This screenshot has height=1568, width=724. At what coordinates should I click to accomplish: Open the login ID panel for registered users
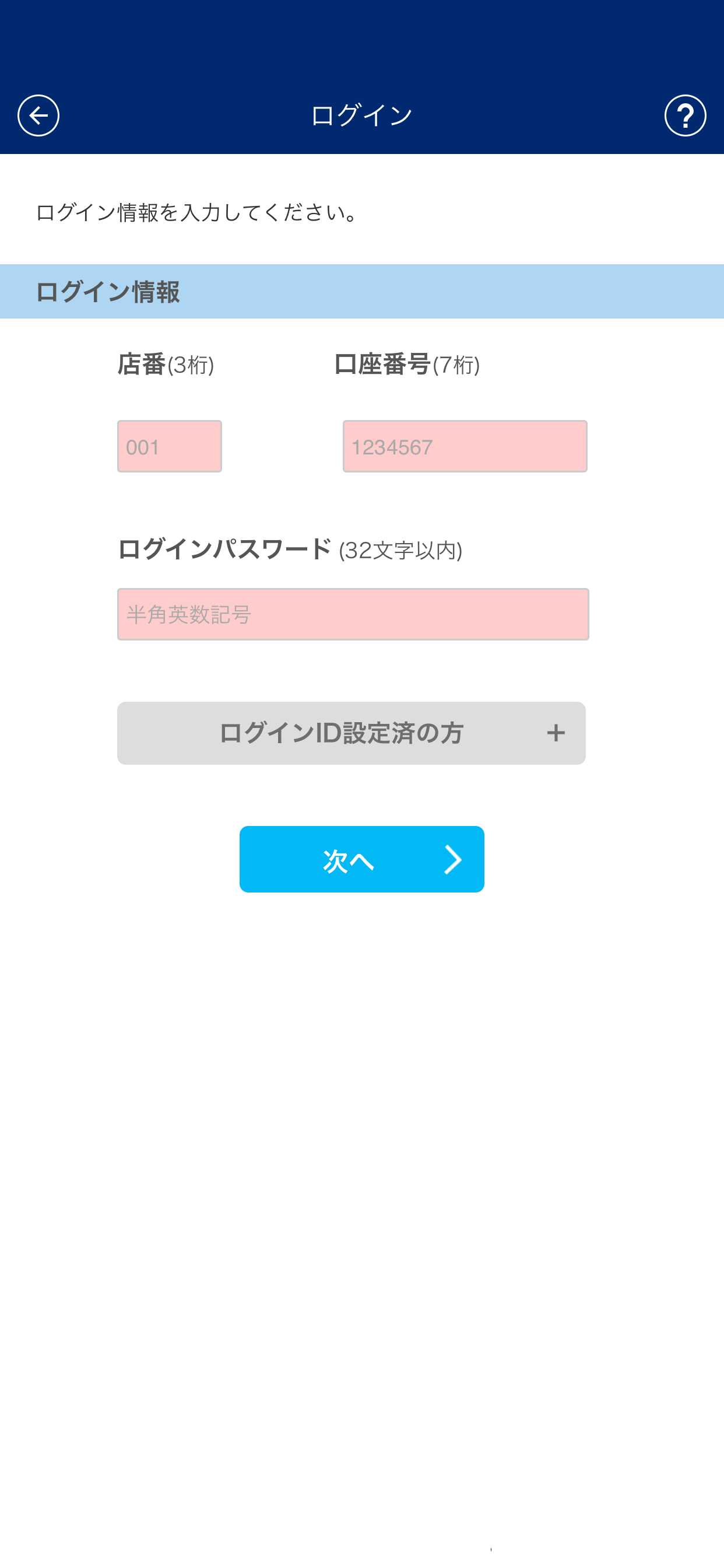click(x=352, y=733)
